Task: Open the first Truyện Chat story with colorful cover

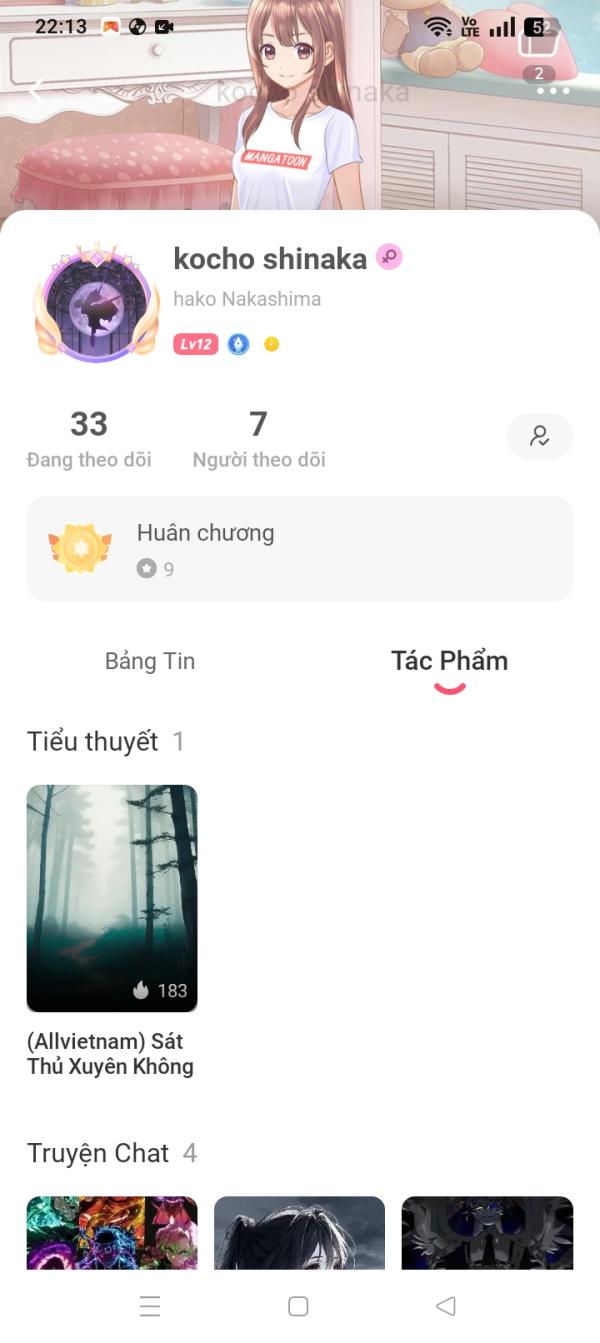Action: point(112,1232)
